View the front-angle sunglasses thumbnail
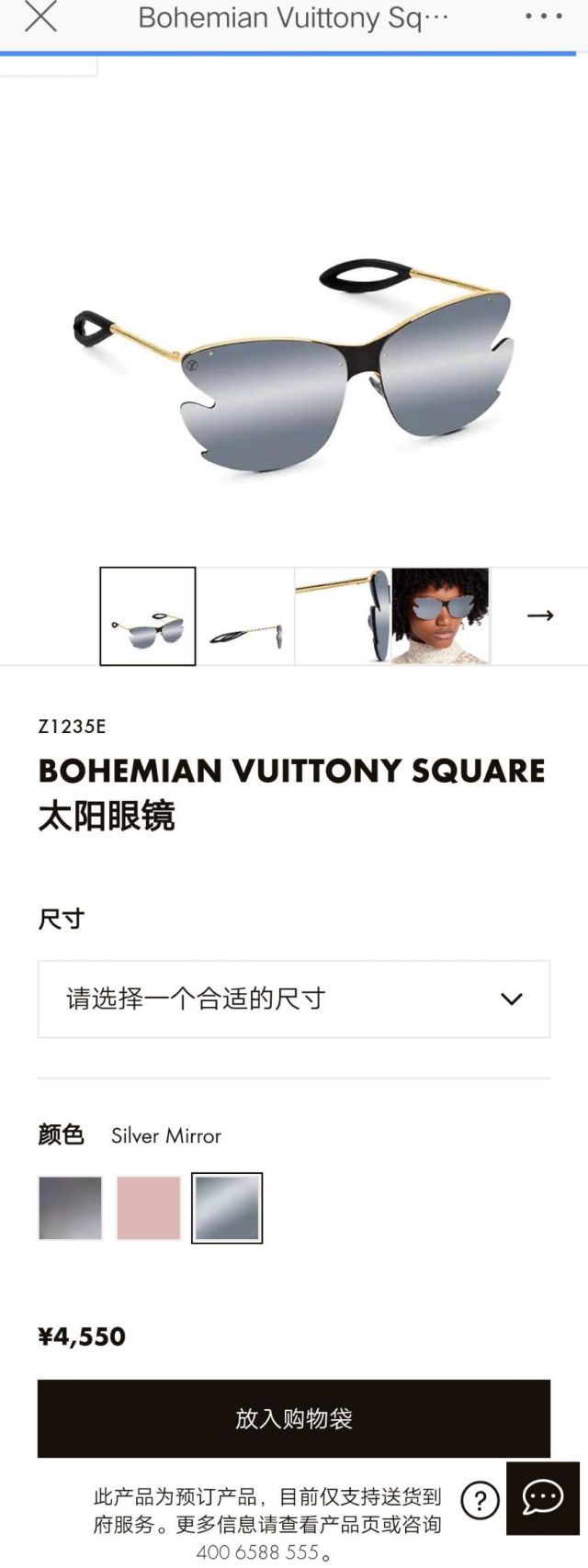Image resolution: width=588 pixels, height=1568 pixels. click(147, 616)
